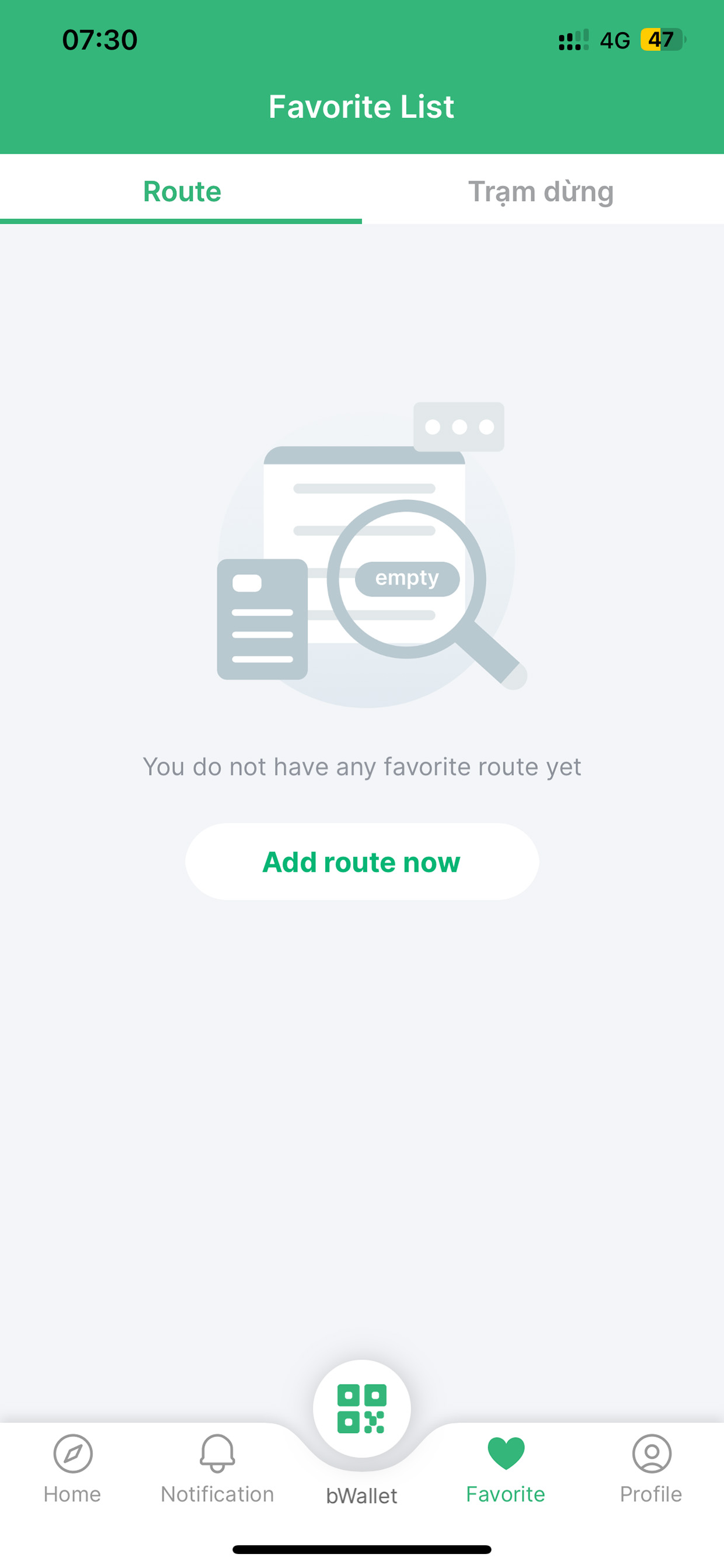The height and width of the screenshot is (1568, 724).
Task: Open bWallet QR button
Action: click(361, 1409)
